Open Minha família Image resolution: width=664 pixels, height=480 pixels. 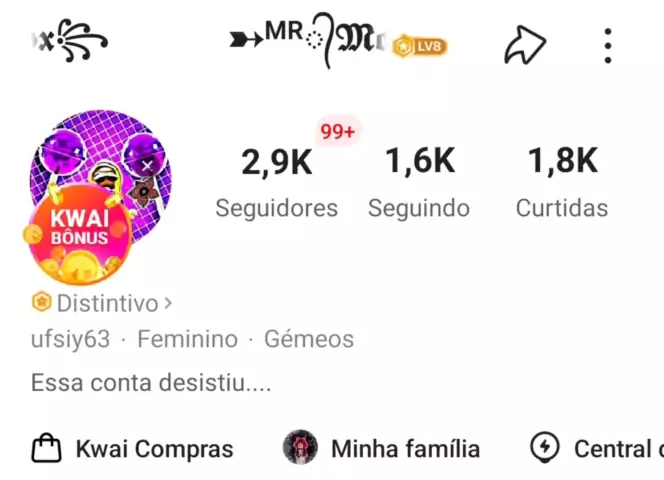[x=381, y=449]
